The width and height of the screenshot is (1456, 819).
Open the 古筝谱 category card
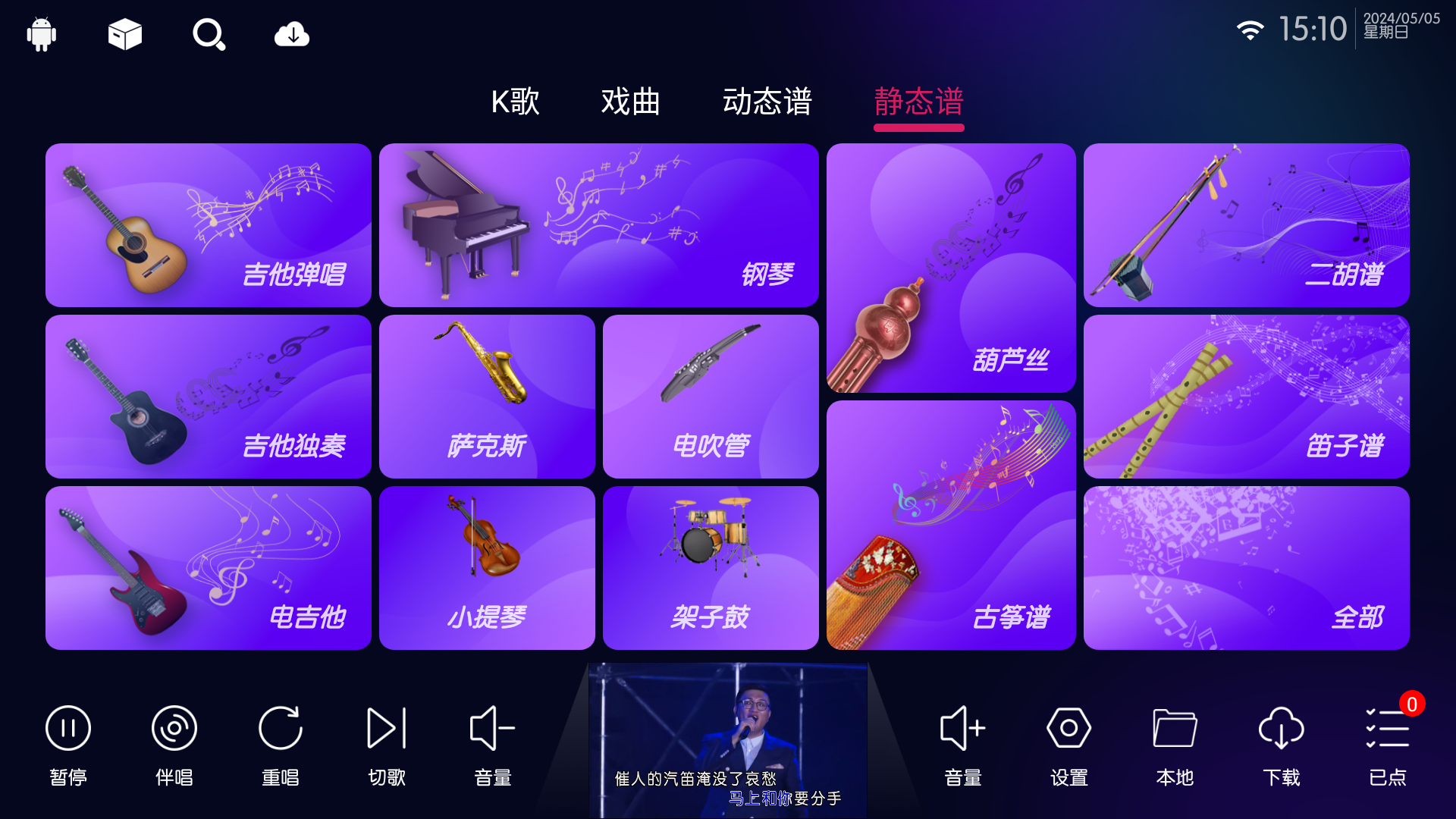tap(951, 525)
